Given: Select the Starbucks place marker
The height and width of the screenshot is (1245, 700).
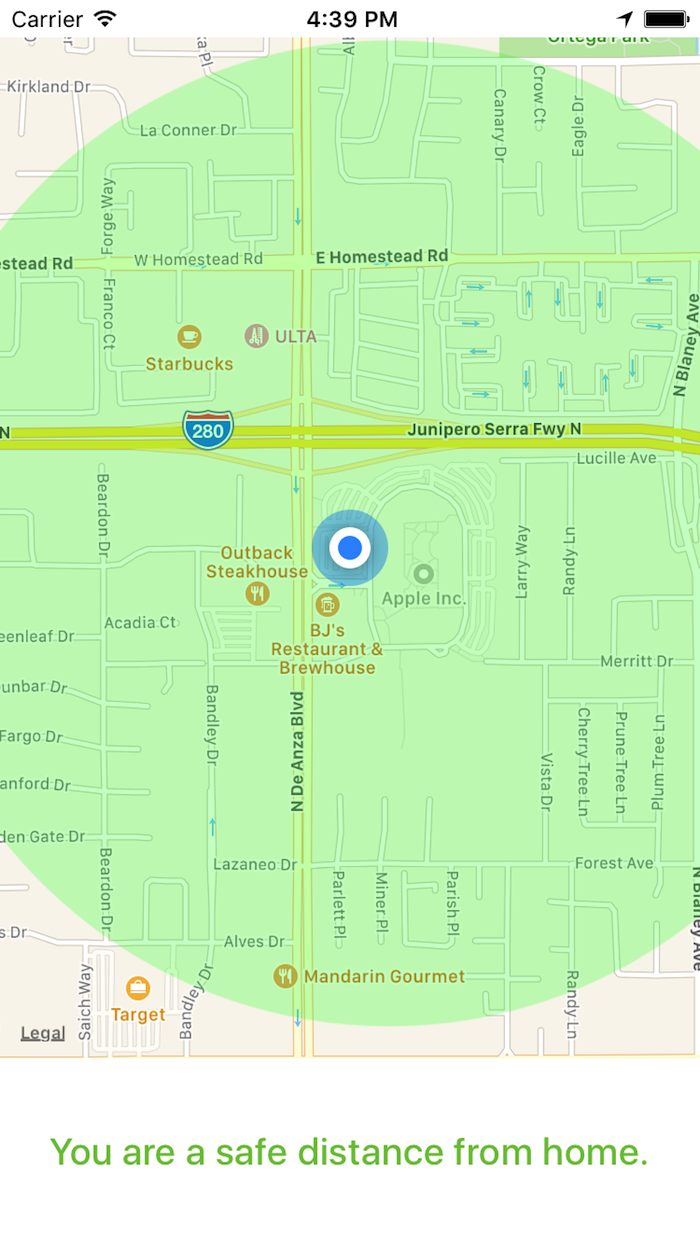Looking at the screenshot, I should 189,337.
